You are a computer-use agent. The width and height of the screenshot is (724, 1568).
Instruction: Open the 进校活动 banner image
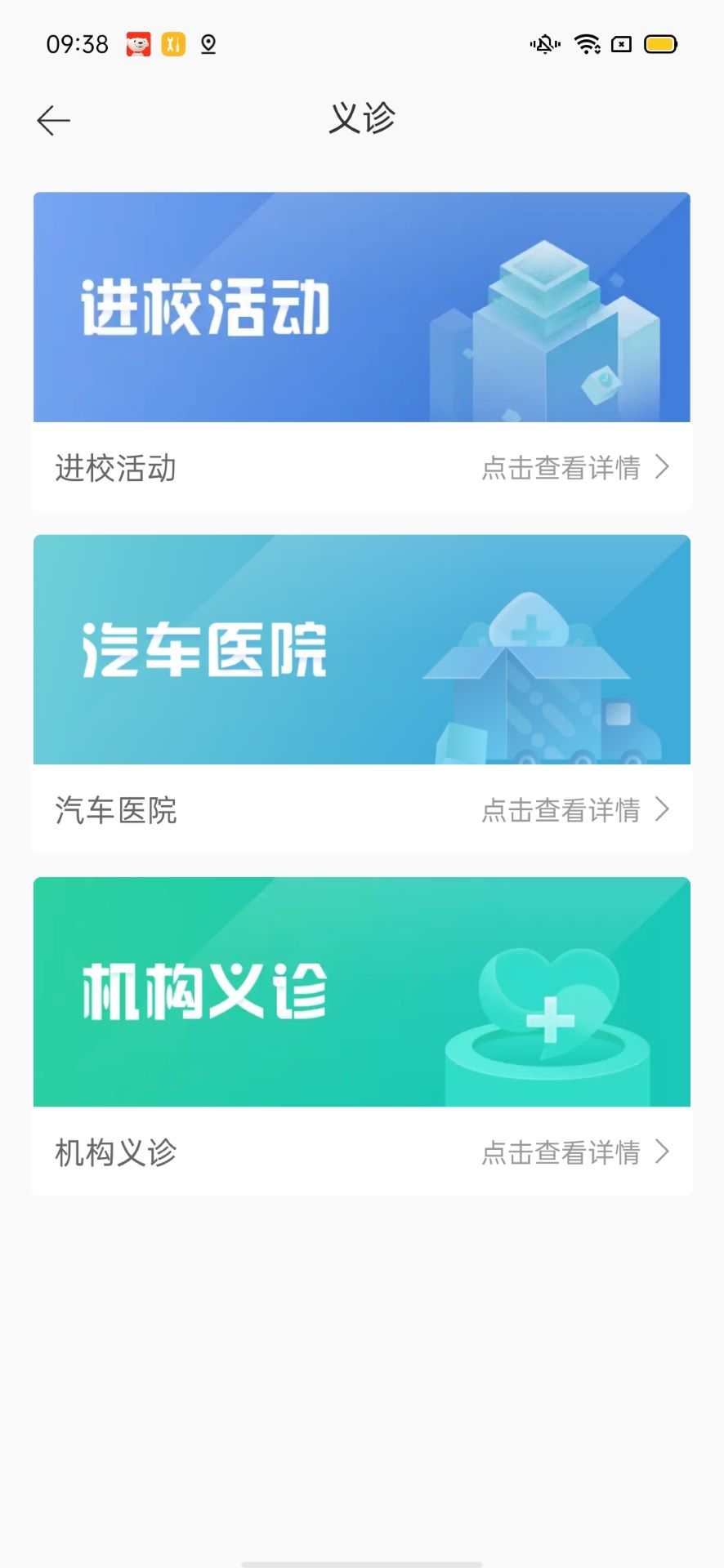click(x=362, y=306)
